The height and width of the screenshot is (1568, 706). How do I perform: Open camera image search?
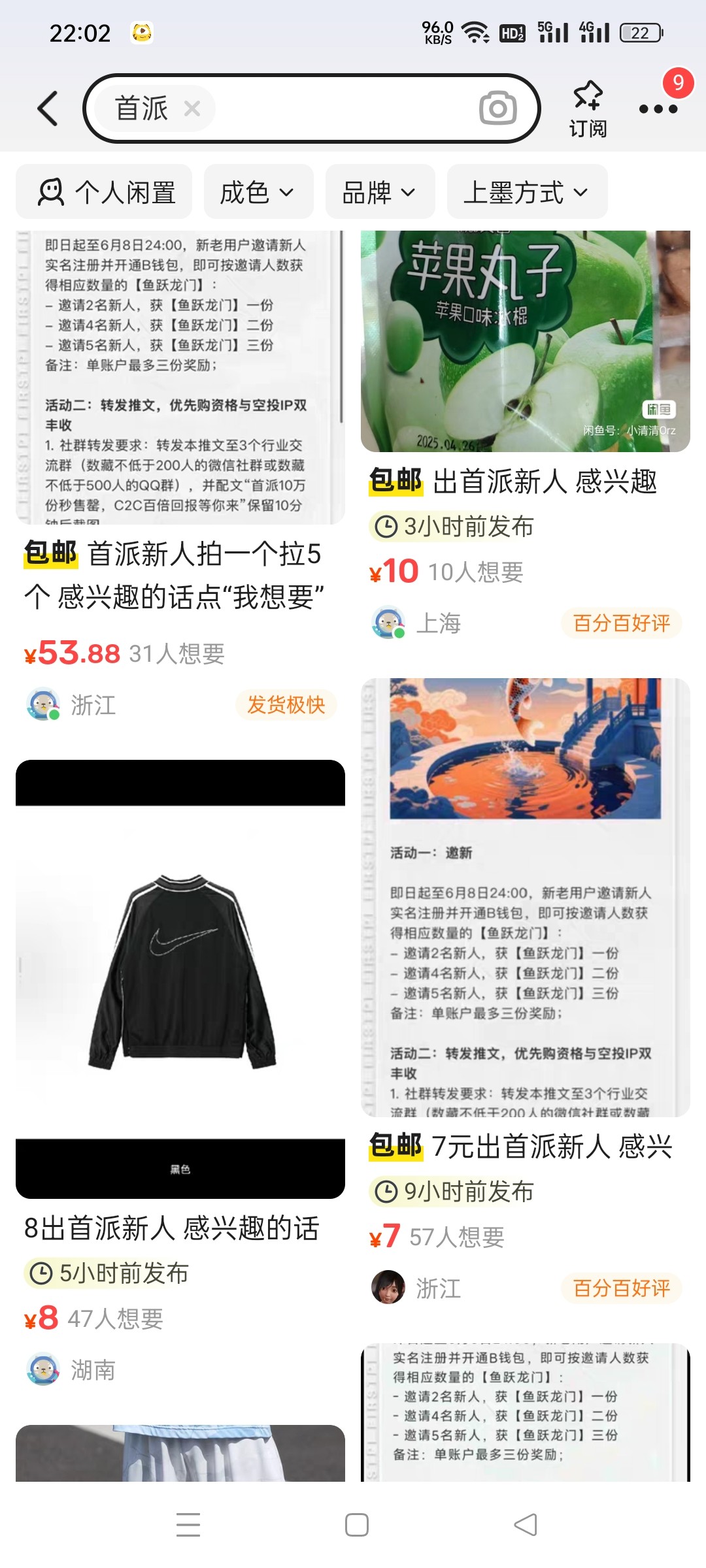[497, 108]
